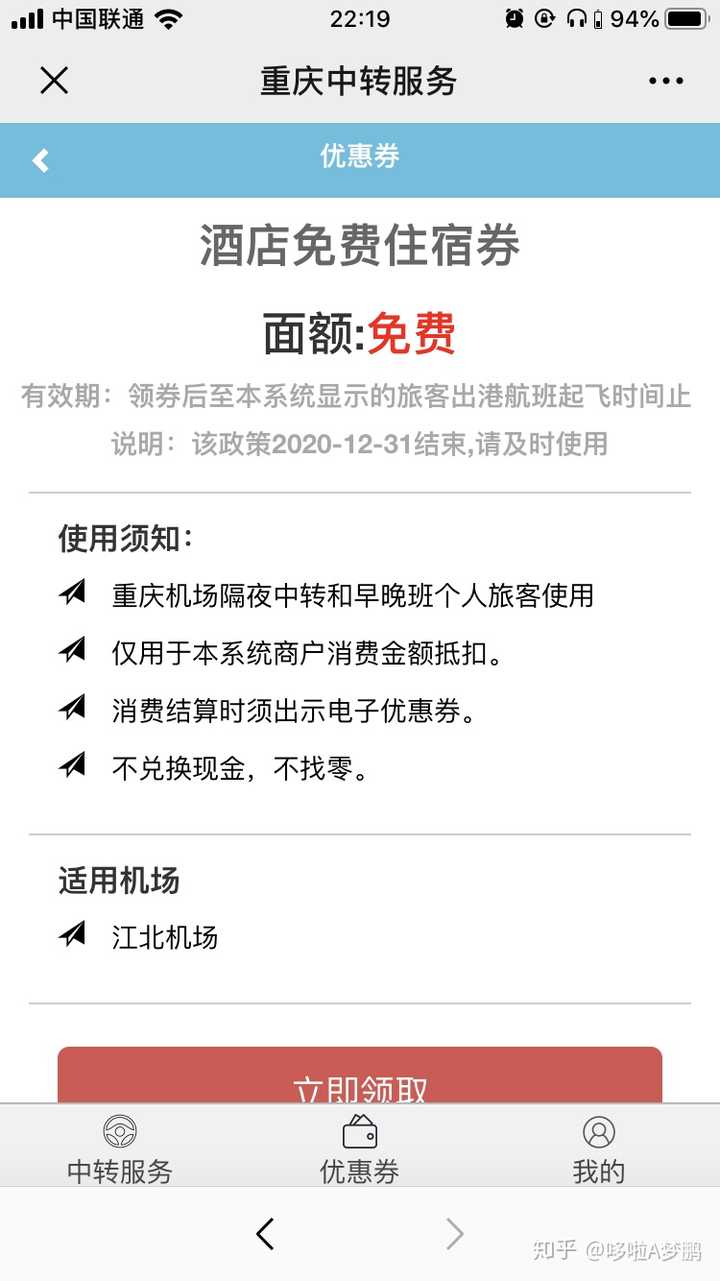Tap the browser back arrow at bottom
The width and height of the screenshot is (720, 1281).
pyautogui.click(x=265, y=1235)
